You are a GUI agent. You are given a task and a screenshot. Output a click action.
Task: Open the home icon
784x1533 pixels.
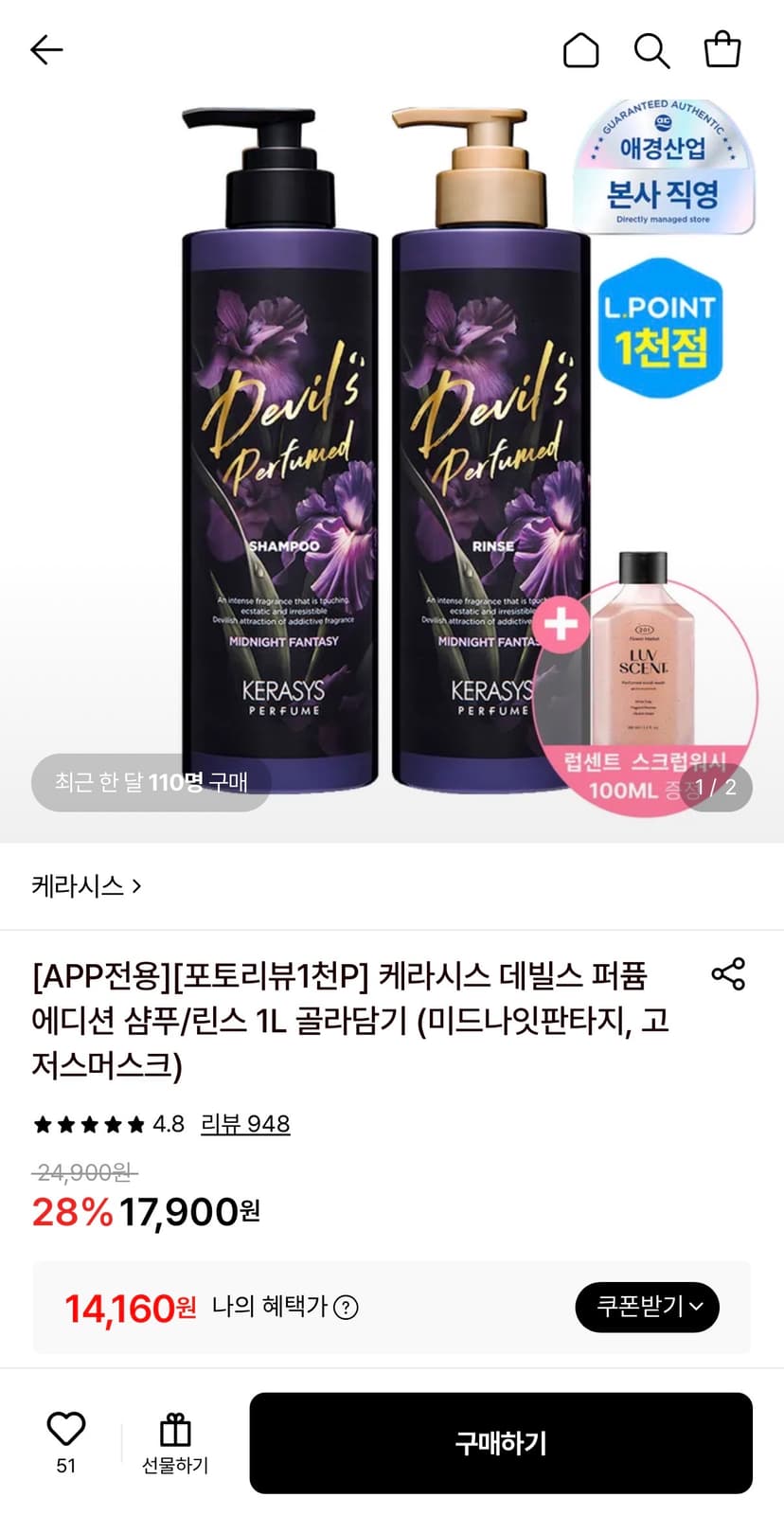coord(580,50)
